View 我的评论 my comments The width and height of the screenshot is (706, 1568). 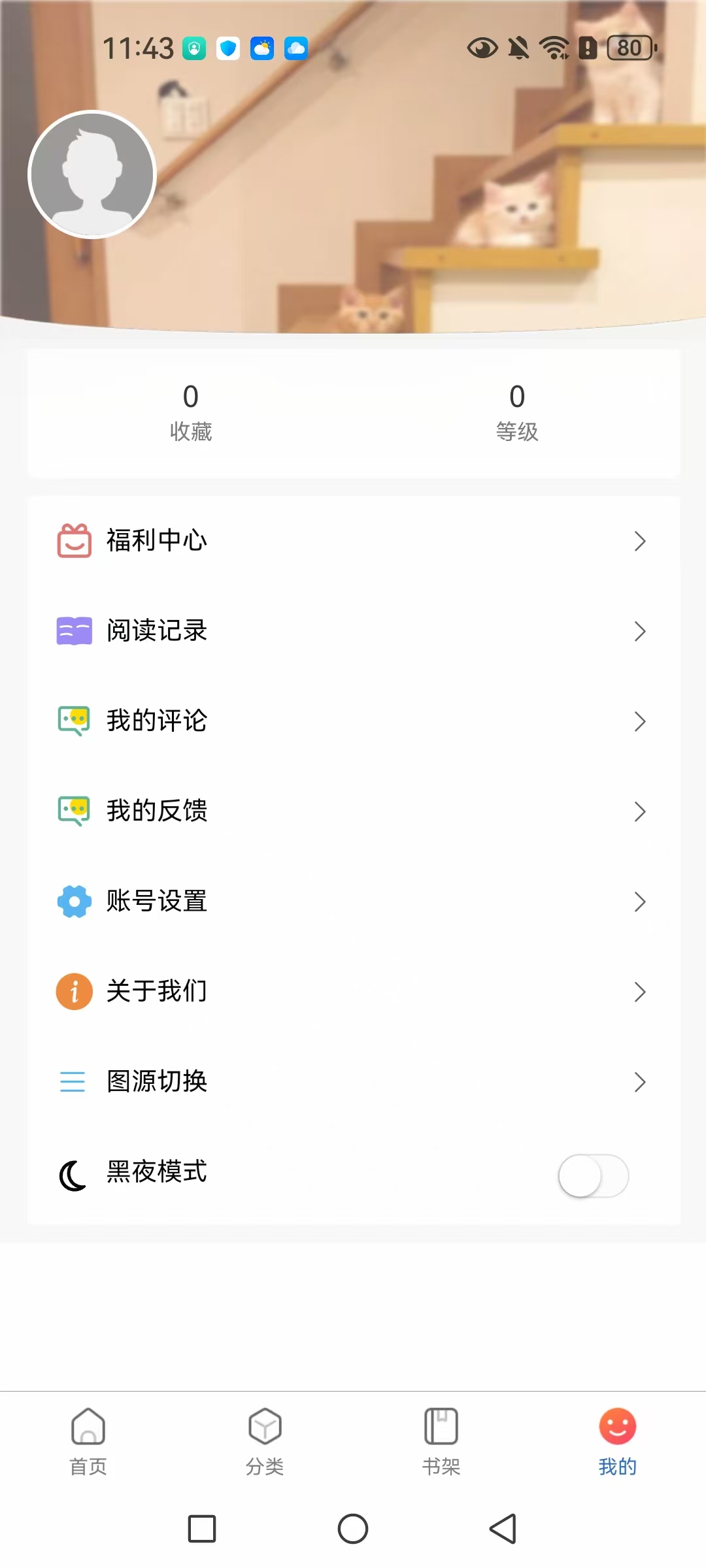coord(353,721)
